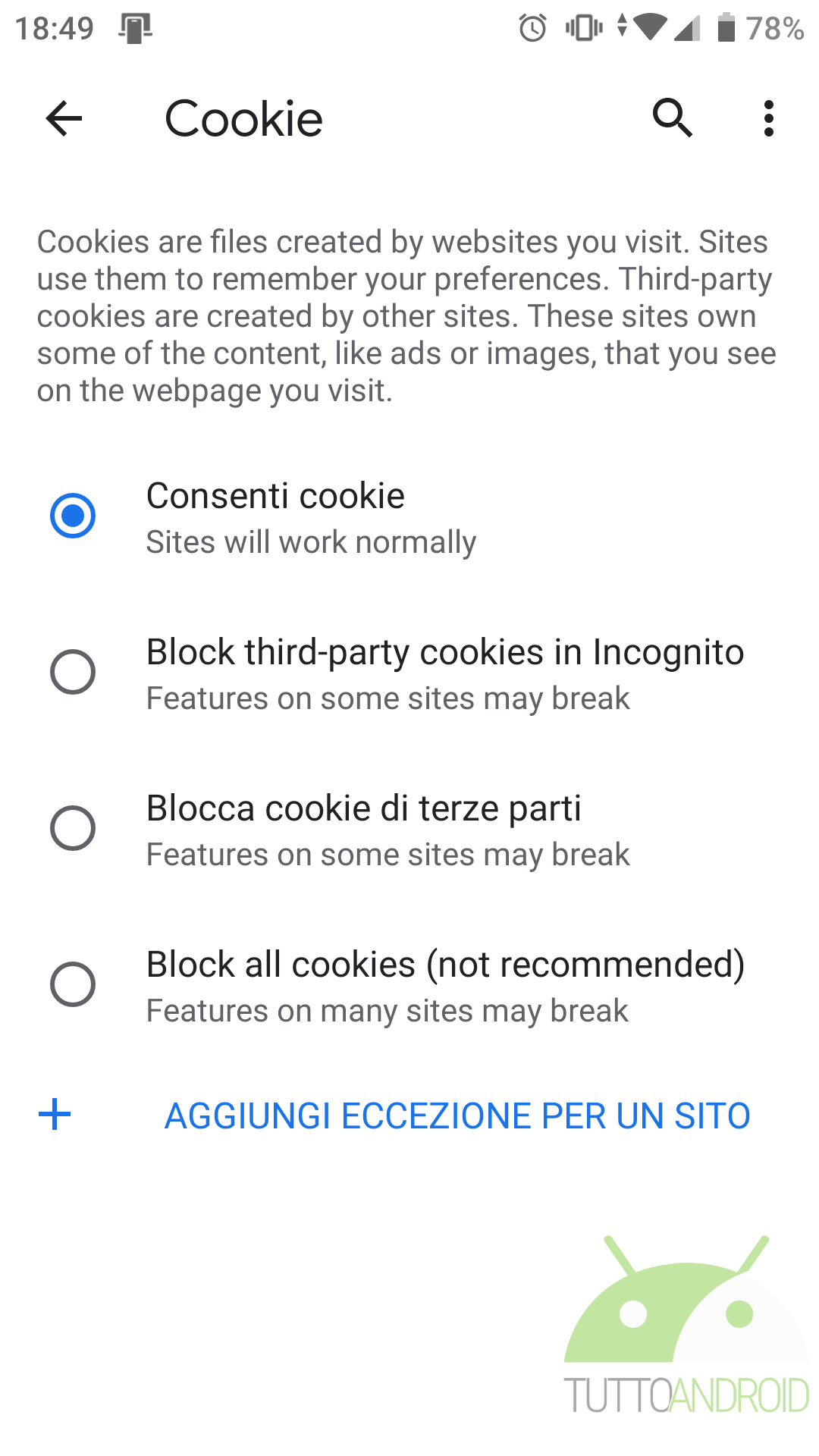Choose Block all cookies (not recommended)
The image size is (819, 1456).
pyautogui.click(x=409, y=986)
